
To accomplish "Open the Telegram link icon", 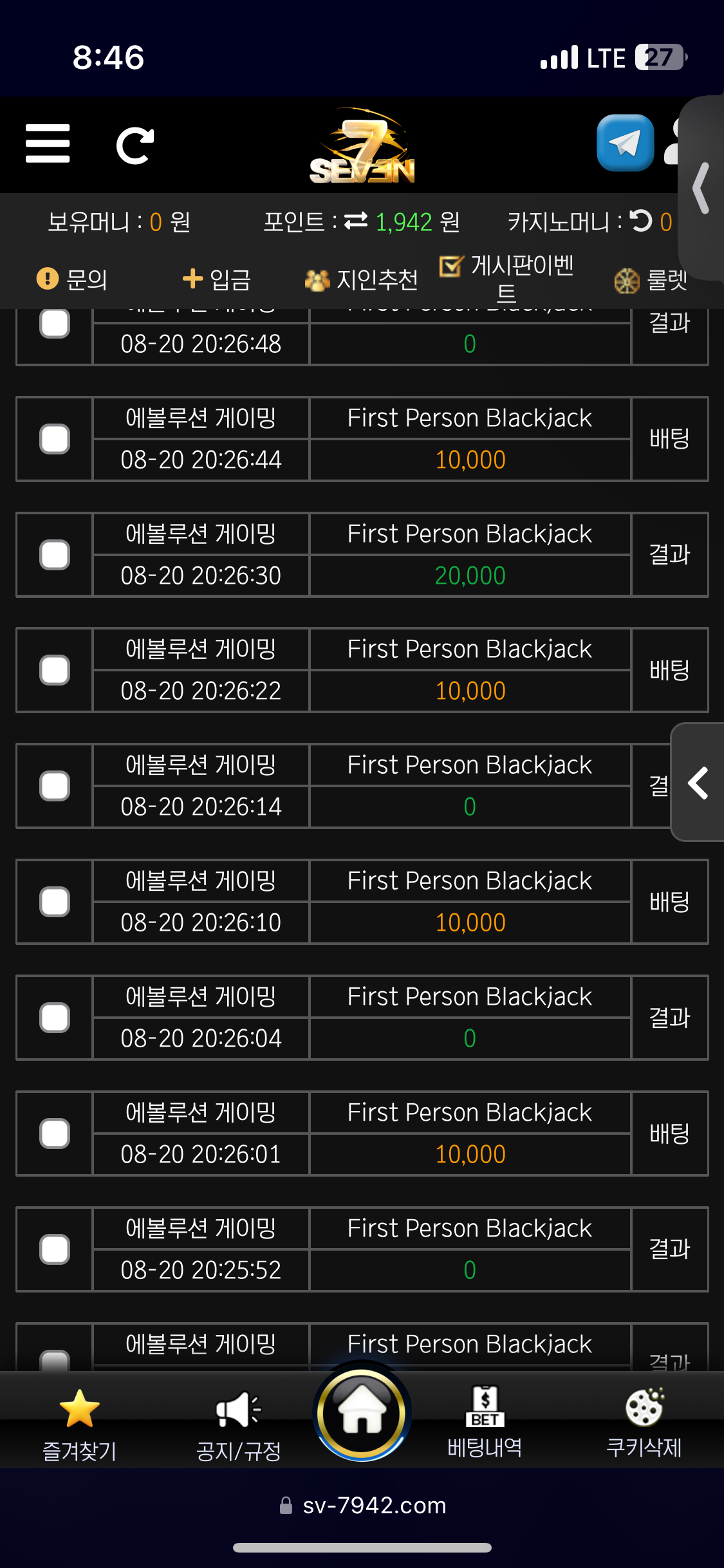I will click(x=624, y=143).
